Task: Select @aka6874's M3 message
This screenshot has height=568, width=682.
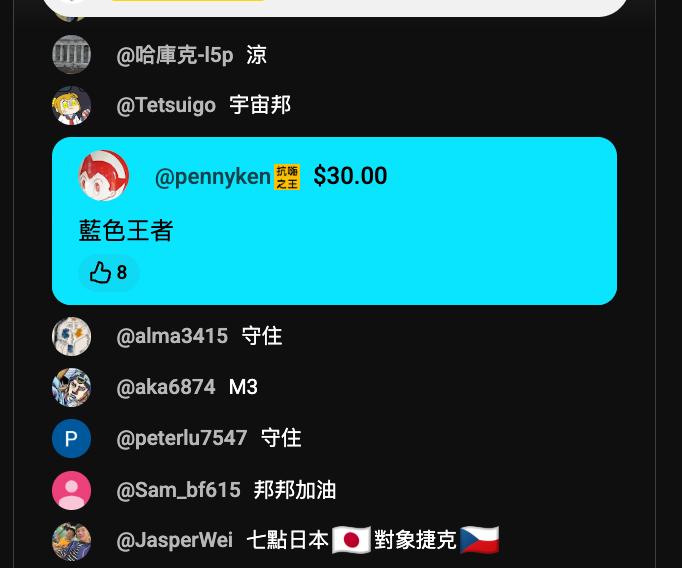Action: point(243,387)
